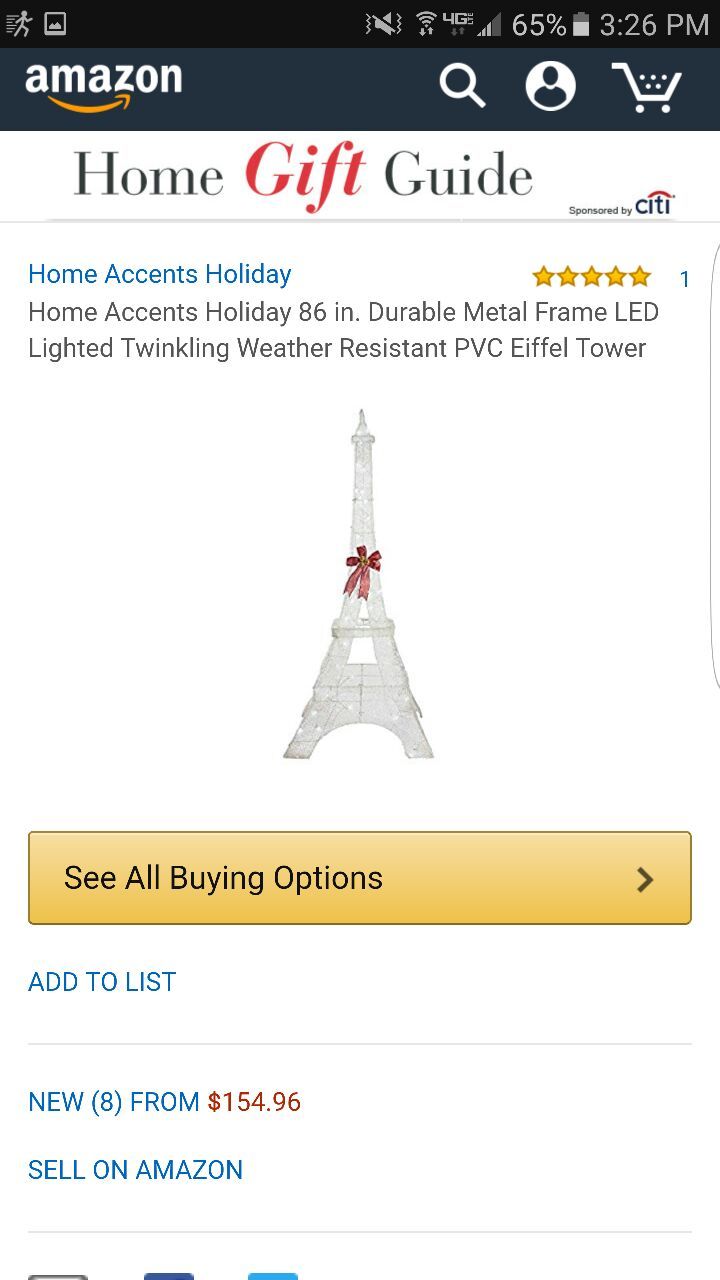
Task: Tap the SELL ON AMAZON link
Action: (136, 1170)
